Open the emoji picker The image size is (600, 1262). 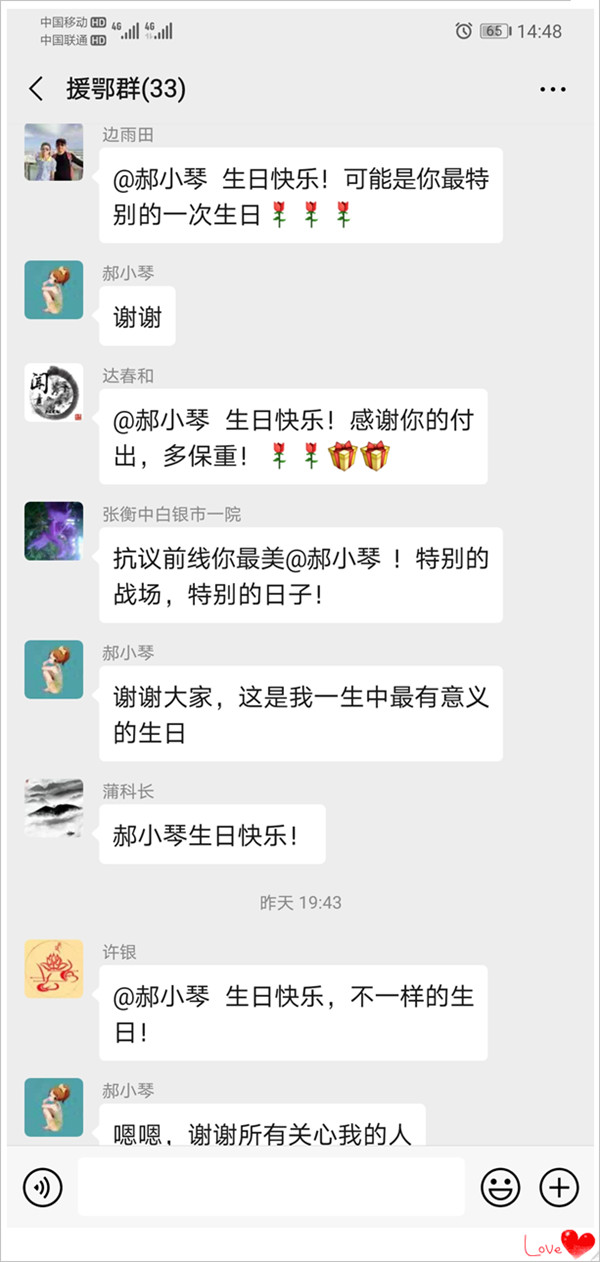point(500,1187)
